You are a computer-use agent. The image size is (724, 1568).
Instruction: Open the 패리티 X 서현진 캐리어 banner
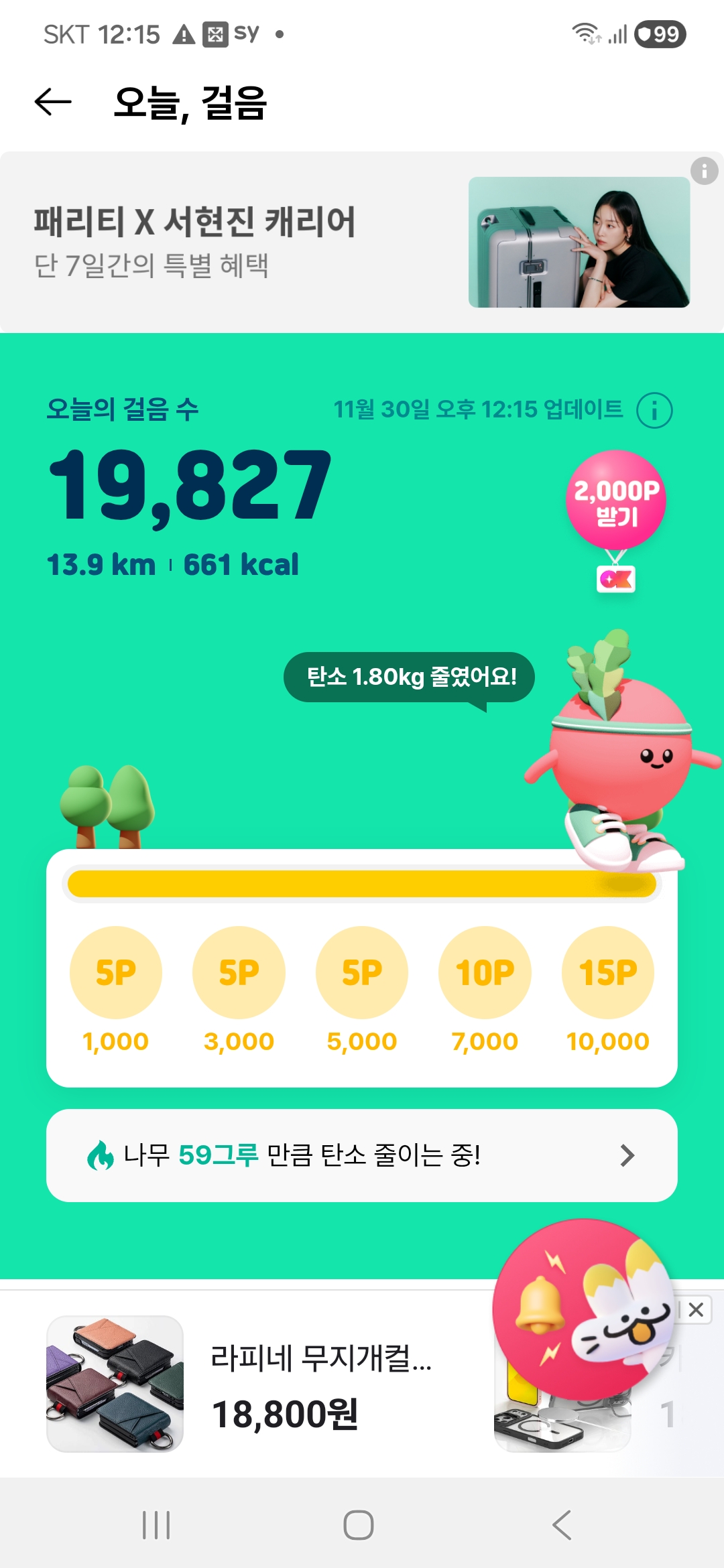pos(268,241)
